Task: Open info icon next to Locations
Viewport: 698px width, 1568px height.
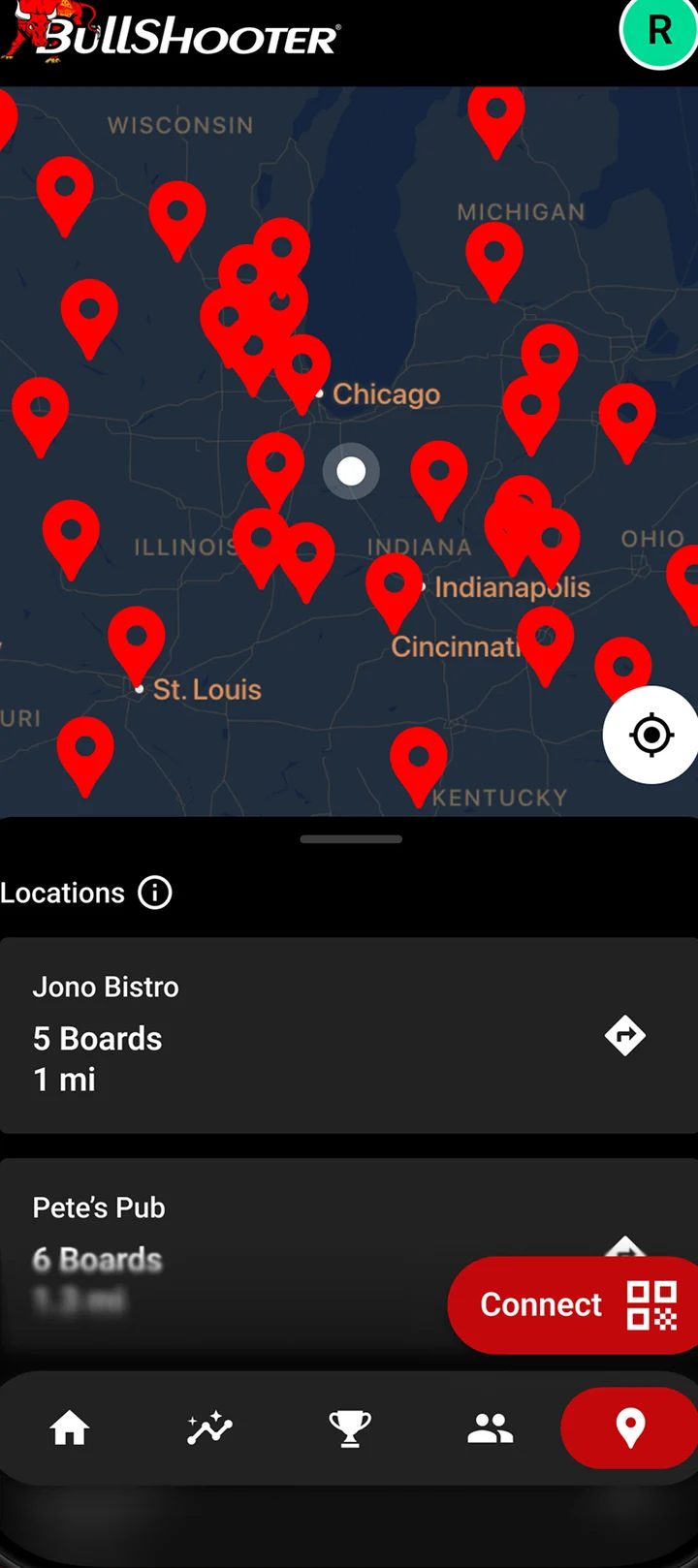Action: click(x=155, y=892)
